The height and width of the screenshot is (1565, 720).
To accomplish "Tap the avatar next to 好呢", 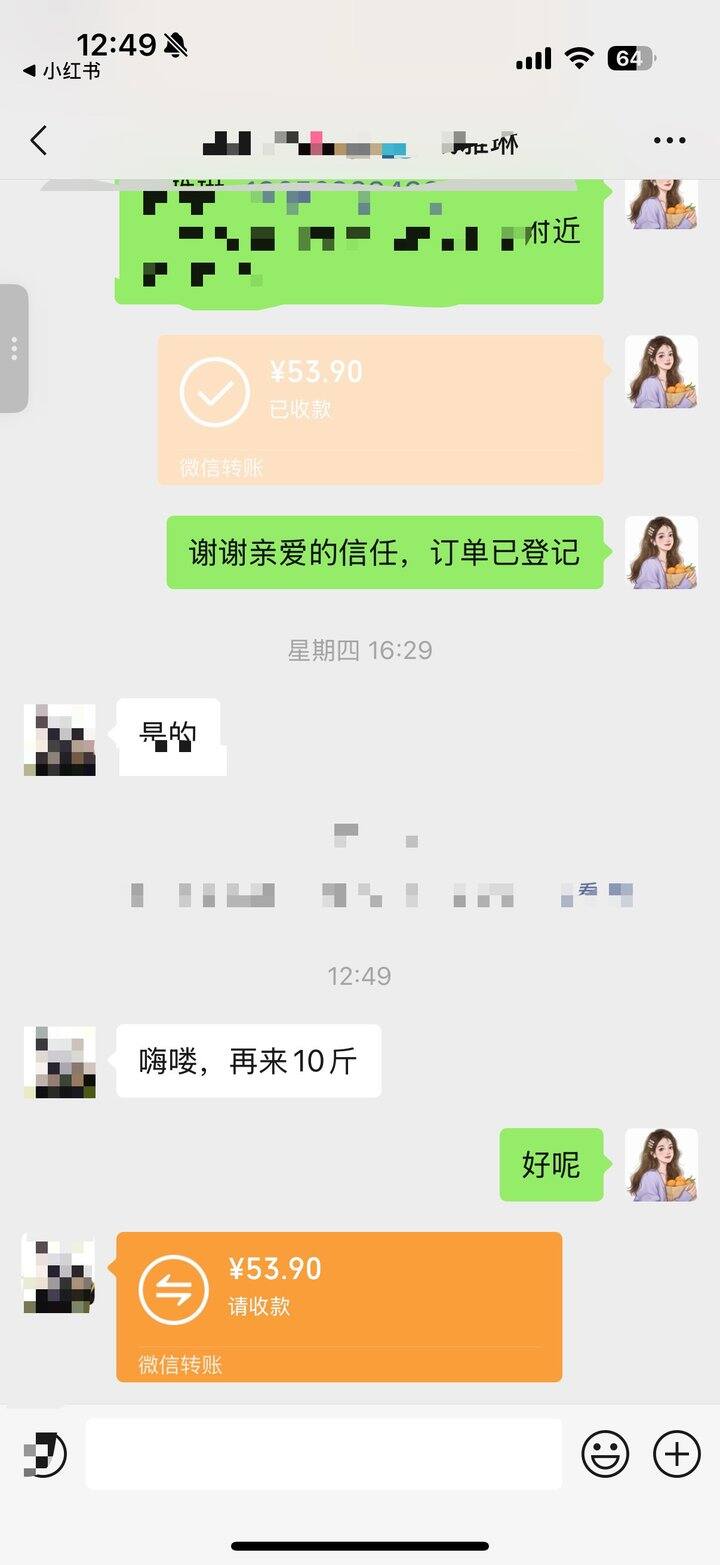I will pyautogui.click(x=661, y=1164).
